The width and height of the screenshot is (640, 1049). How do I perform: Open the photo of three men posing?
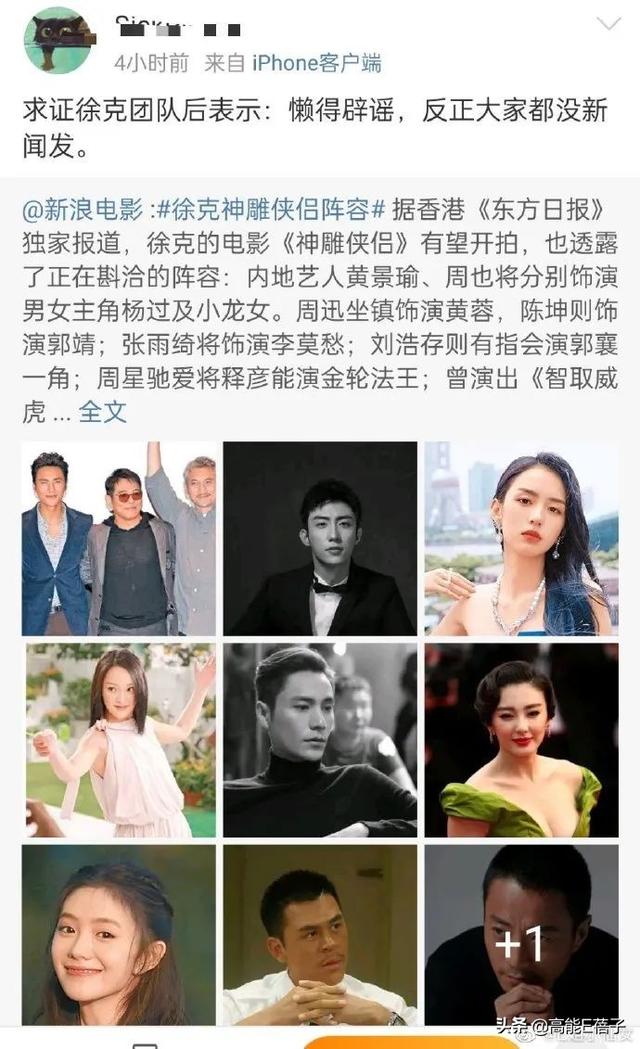[x=119, y=539]
